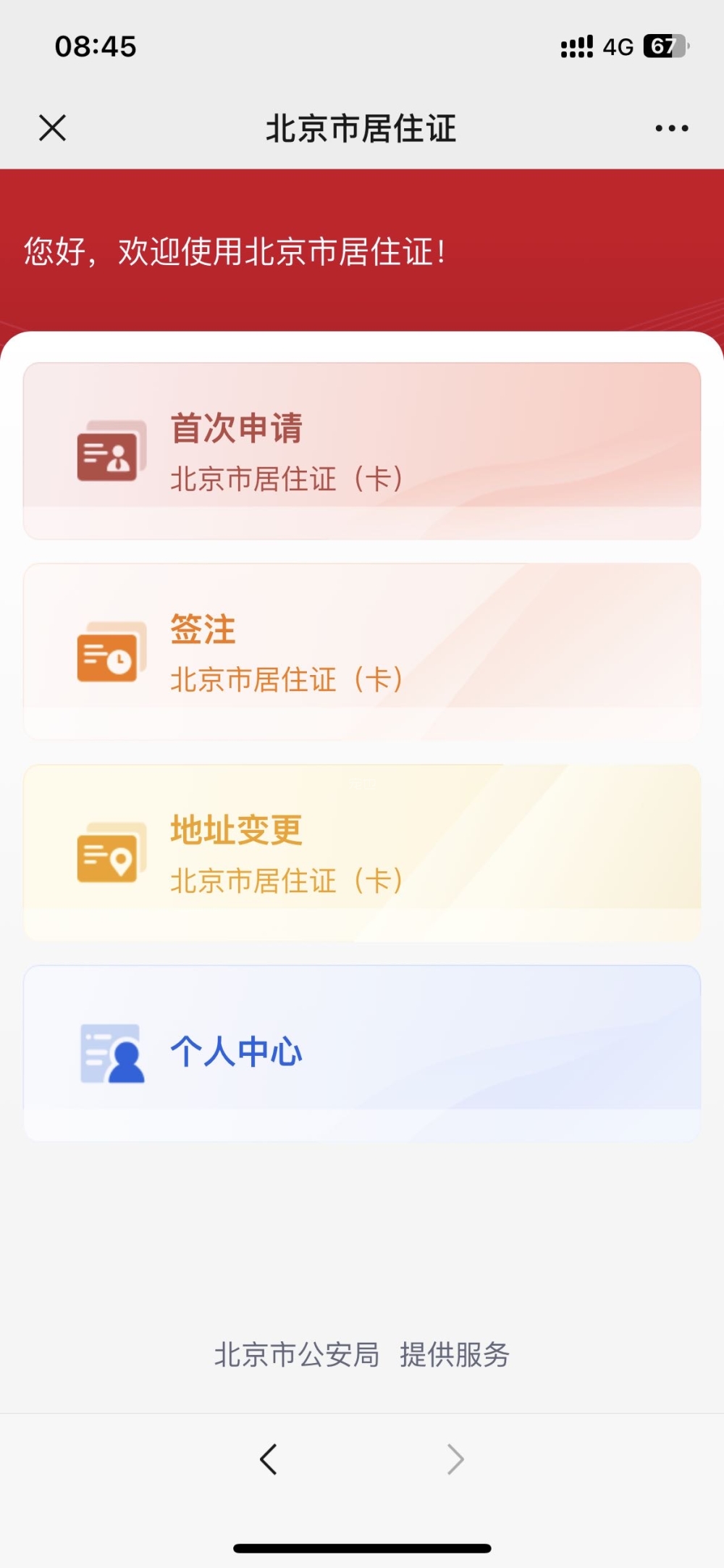Open the three-dot overflow menu

tap(671, 128)
